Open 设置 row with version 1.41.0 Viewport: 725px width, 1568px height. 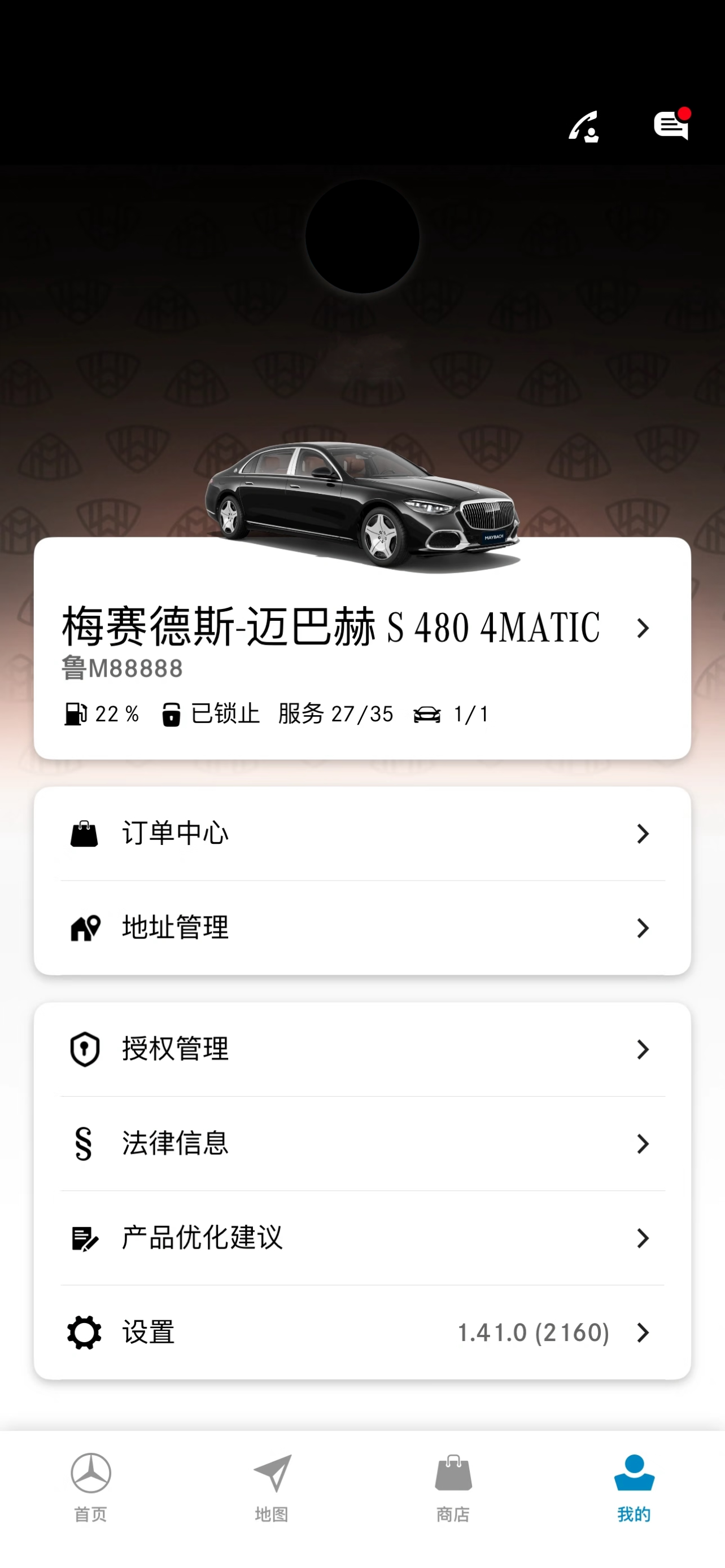coord(362,1332)
